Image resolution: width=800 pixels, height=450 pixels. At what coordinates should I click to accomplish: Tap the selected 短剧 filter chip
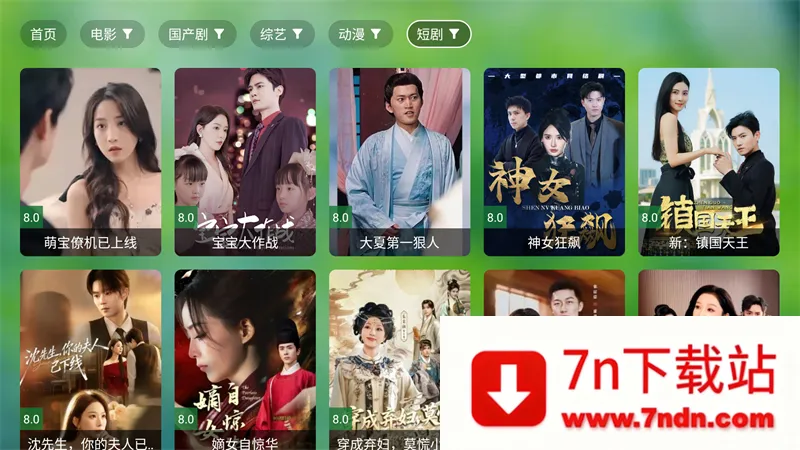(x=439, y=34)
